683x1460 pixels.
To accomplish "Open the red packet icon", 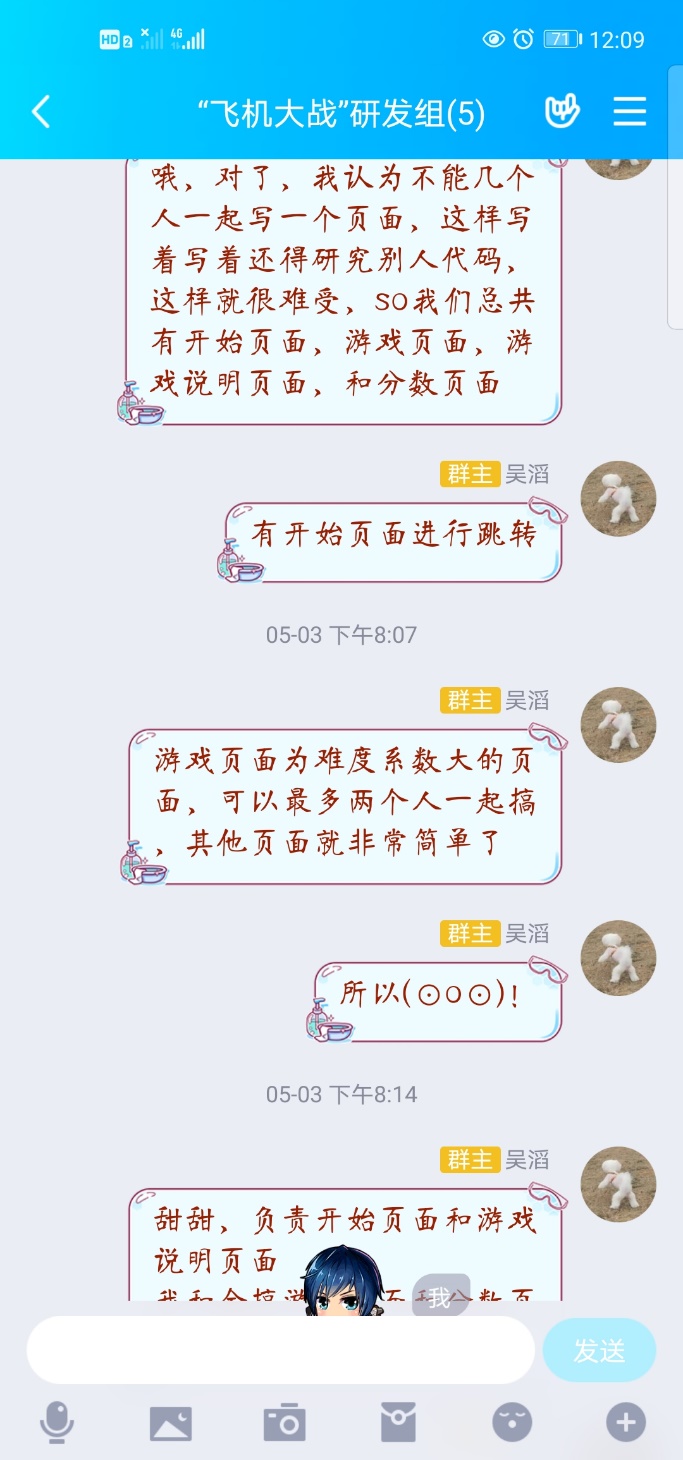I will coord(398,1422).
